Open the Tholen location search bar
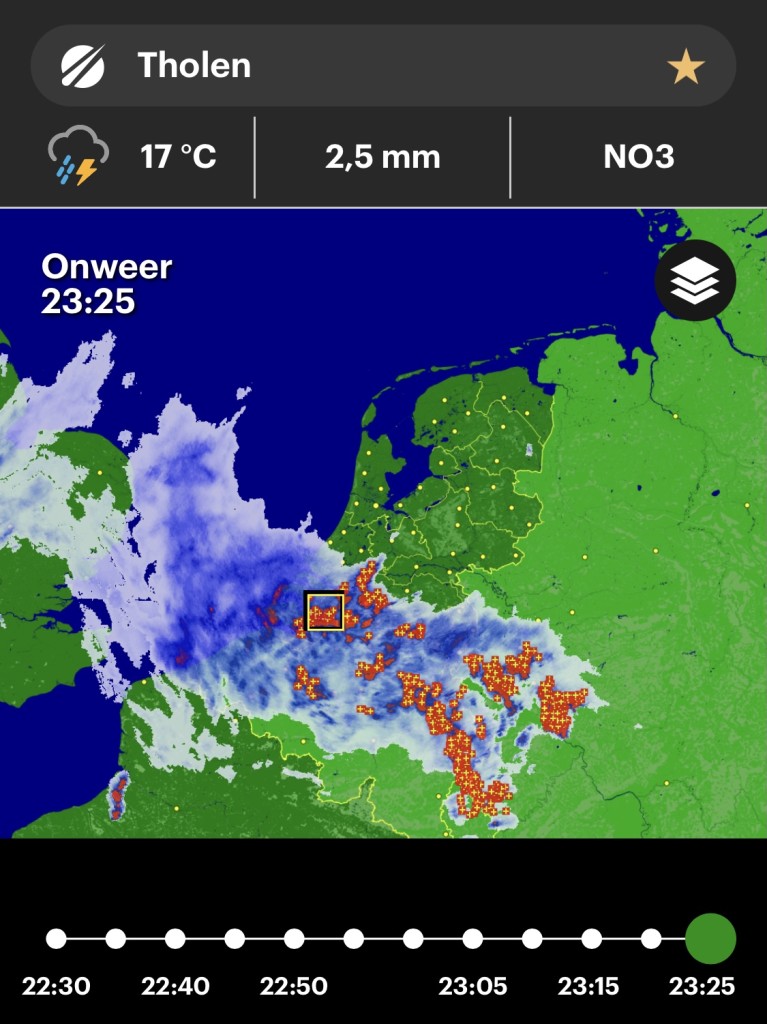Image resolution: width=767 pixels, height=1024 pixels. pos(383,65)
